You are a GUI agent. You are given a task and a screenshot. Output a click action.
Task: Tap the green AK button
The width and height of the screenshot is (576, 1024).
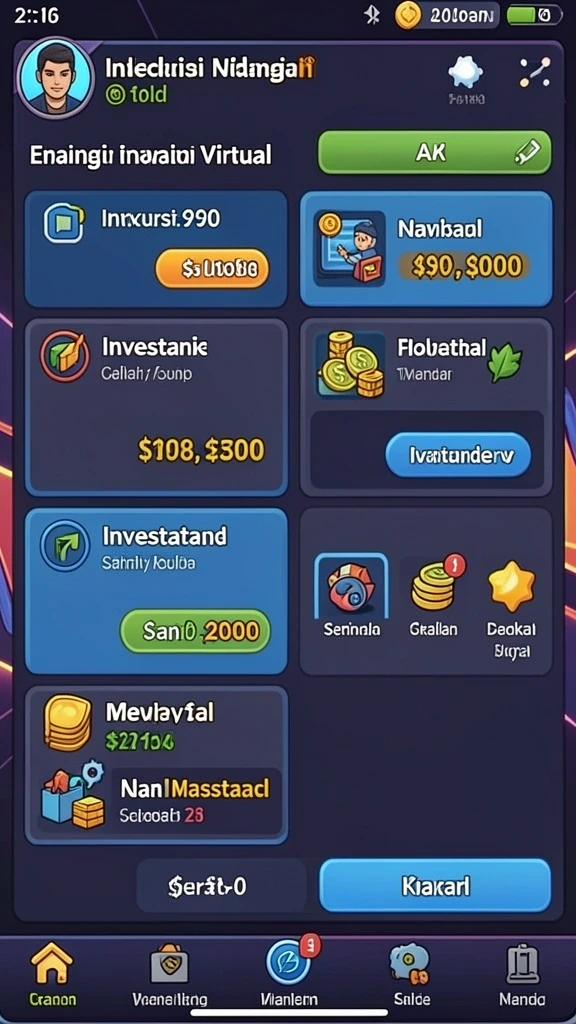[x=435, y=152]
